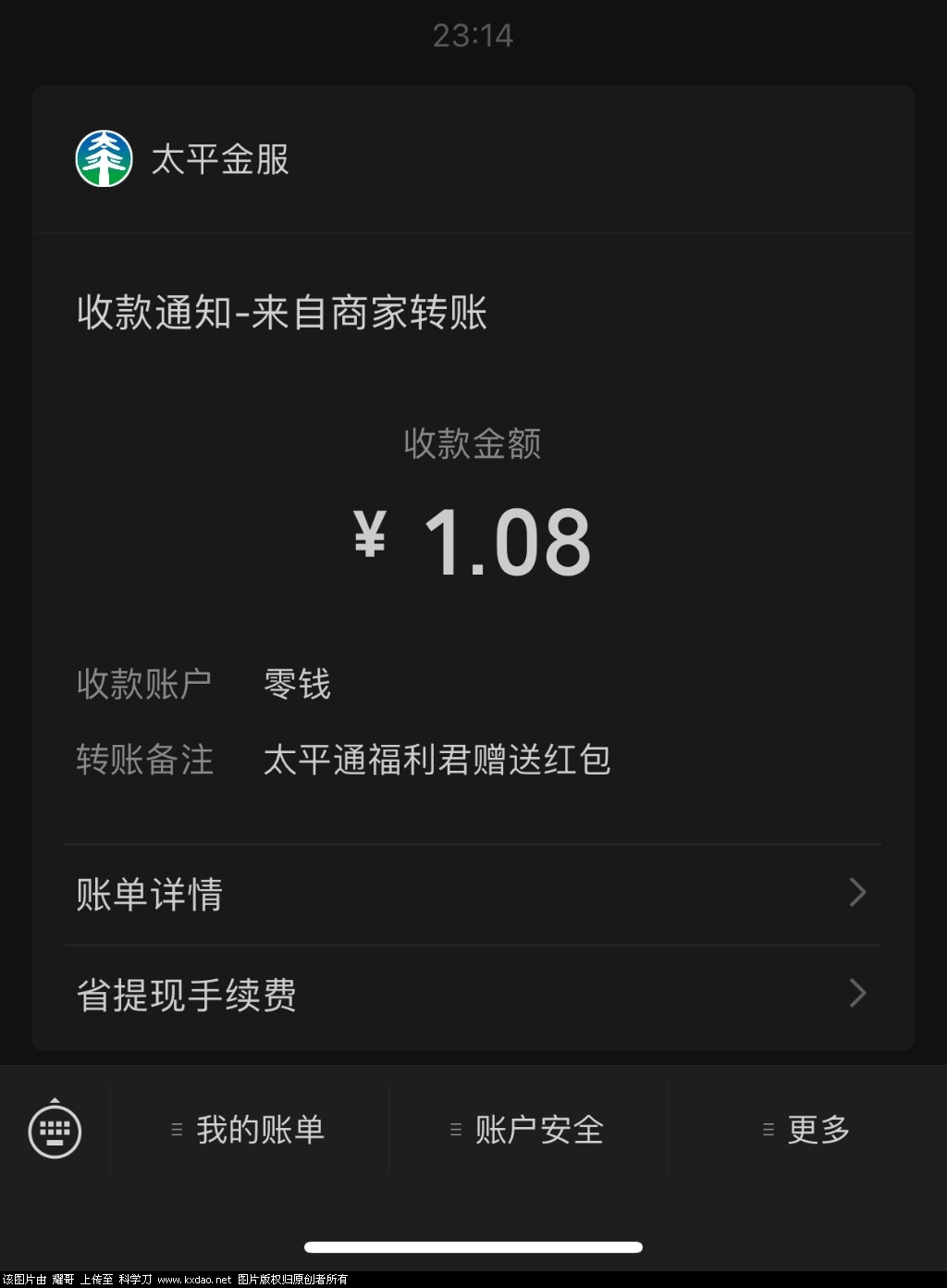This screenshot has width=947, height=1288.
Task: Open the 更多 menu
Action: coord(806,1130)
